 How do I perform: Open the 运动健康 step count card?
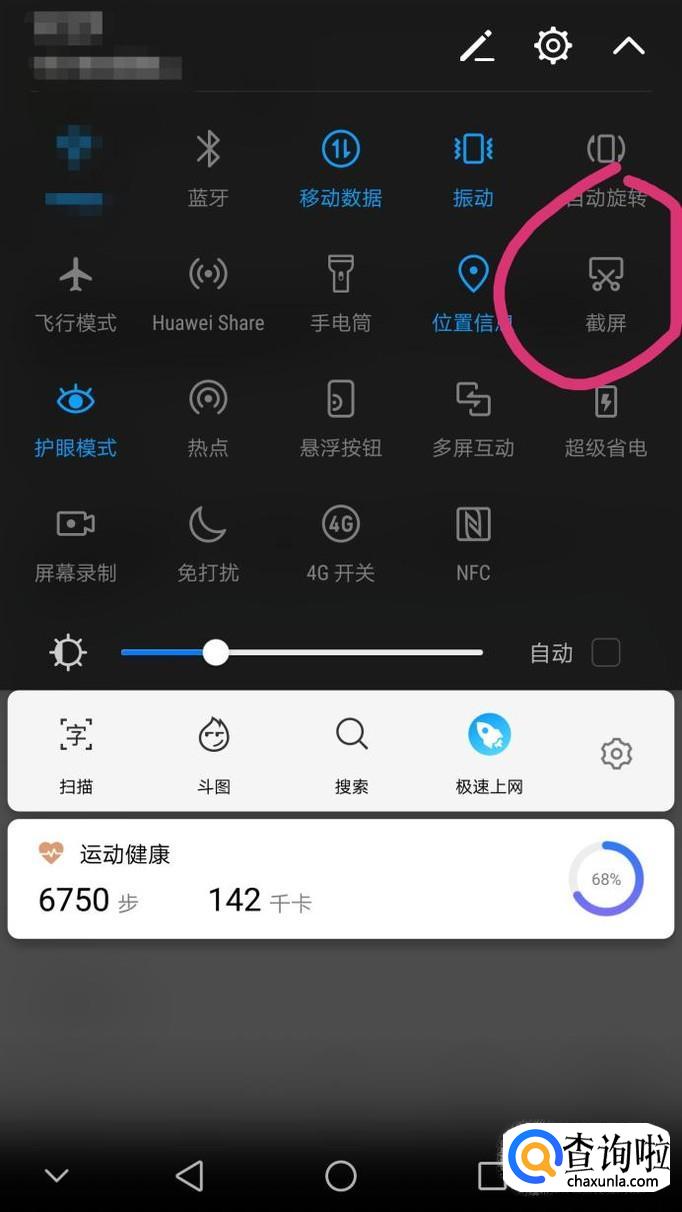click(341, 879)
